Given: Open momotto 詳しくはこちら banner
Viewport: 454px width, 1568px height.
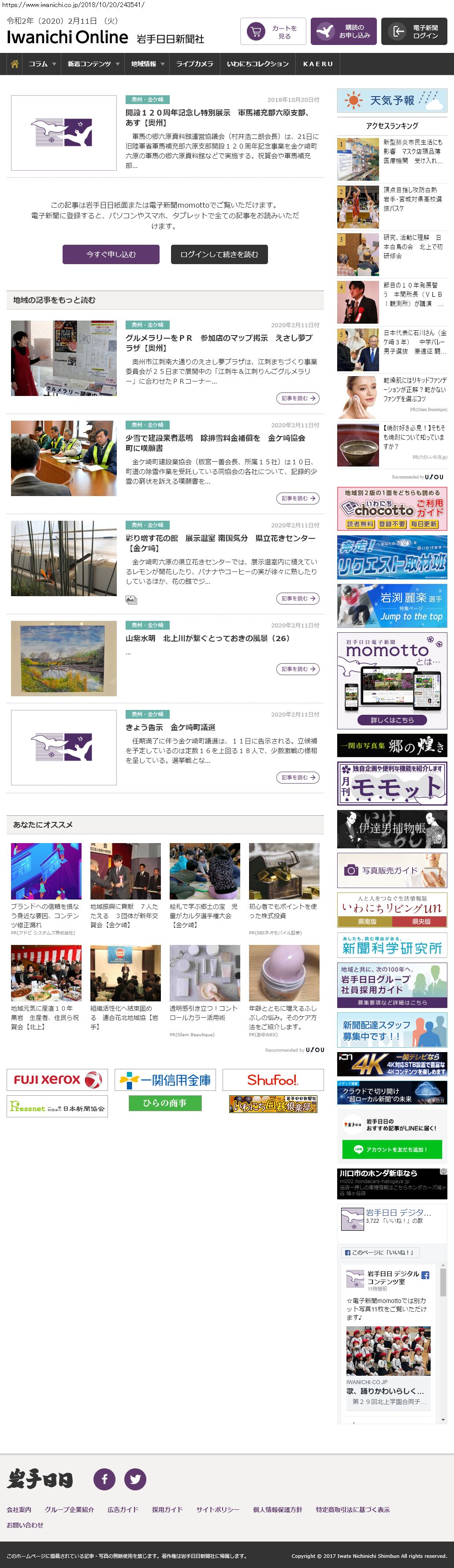Looking at the screenshot, I should click(392, 720).
